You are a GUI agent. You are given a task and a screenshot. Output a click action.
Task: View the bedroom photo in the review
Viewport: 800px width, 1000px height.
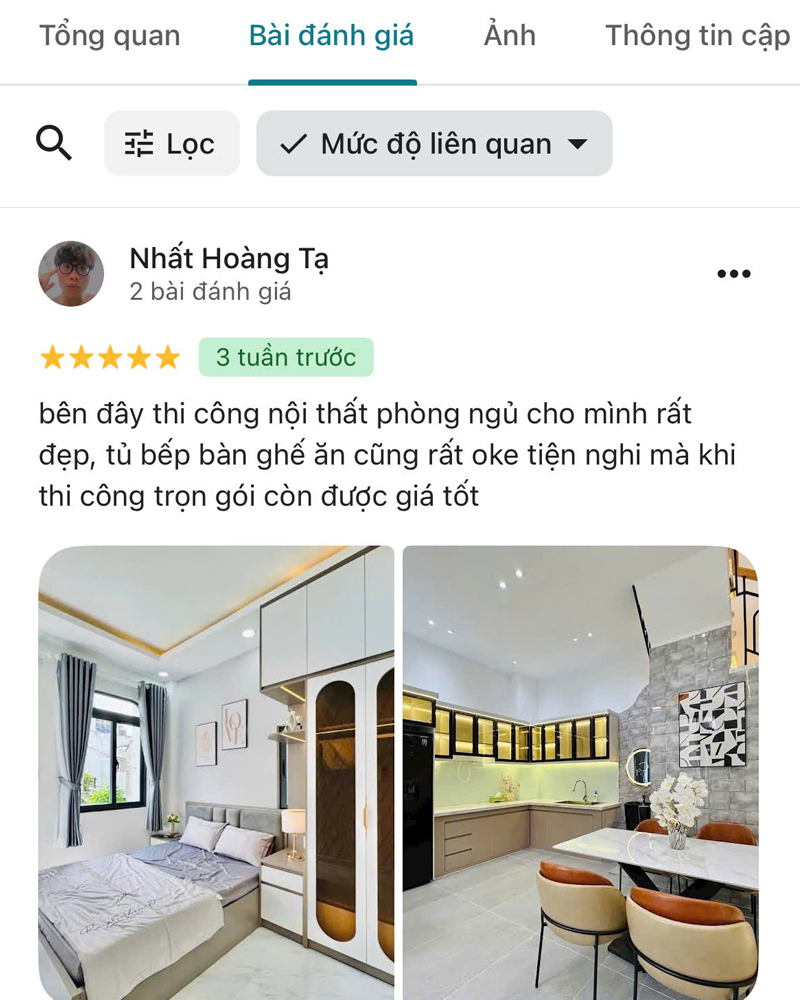click(216, 772)
